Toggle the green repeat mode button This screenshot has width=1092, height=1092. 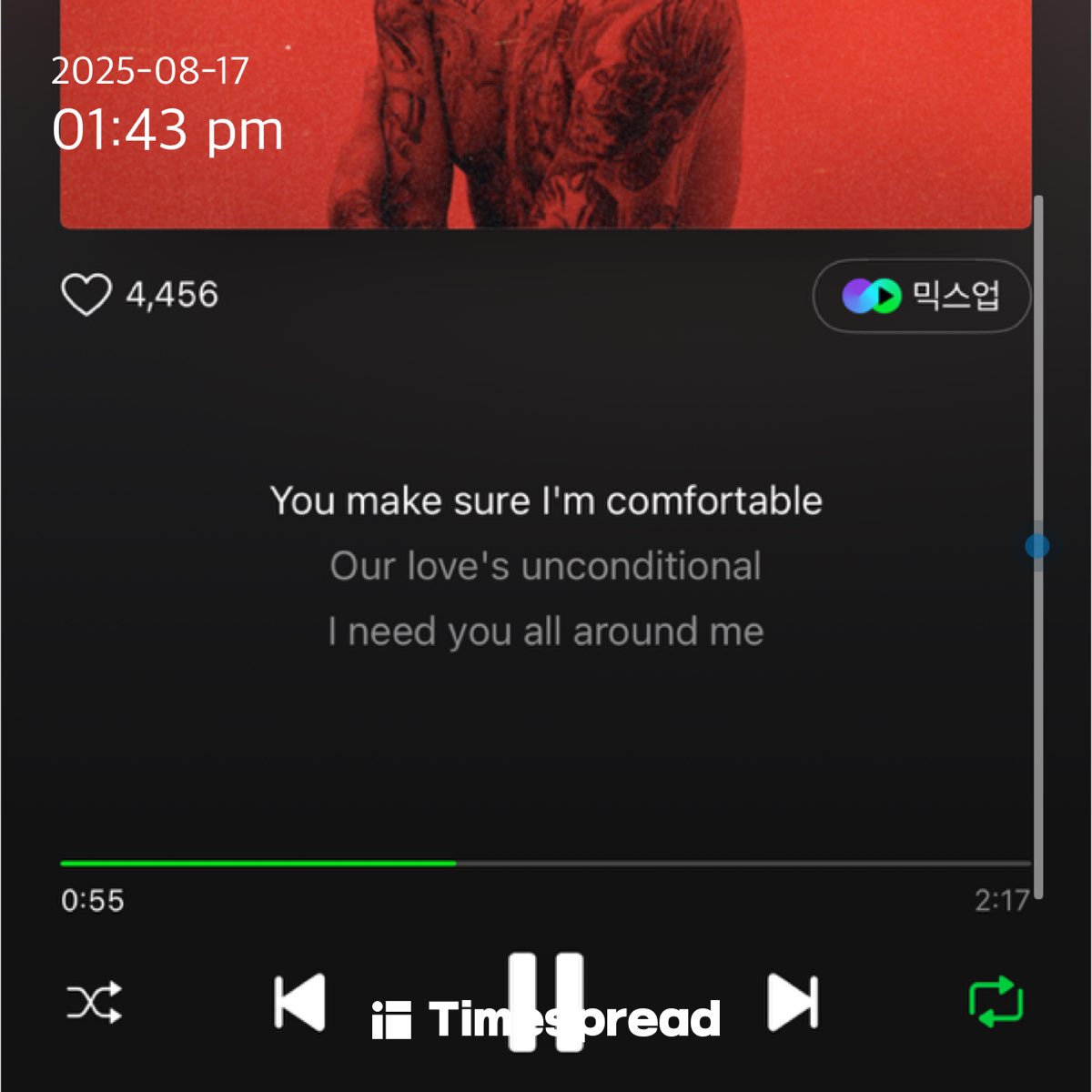coord(996,1002)
